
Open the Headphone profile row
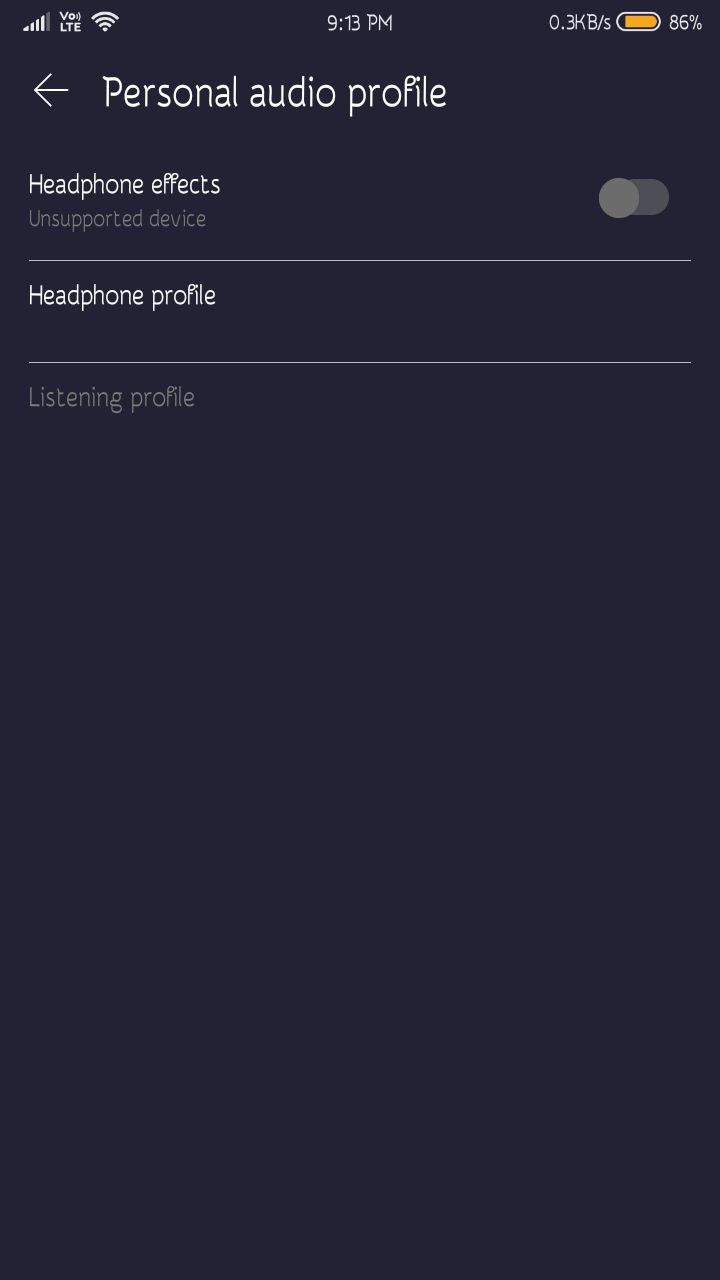pos(360,311)
